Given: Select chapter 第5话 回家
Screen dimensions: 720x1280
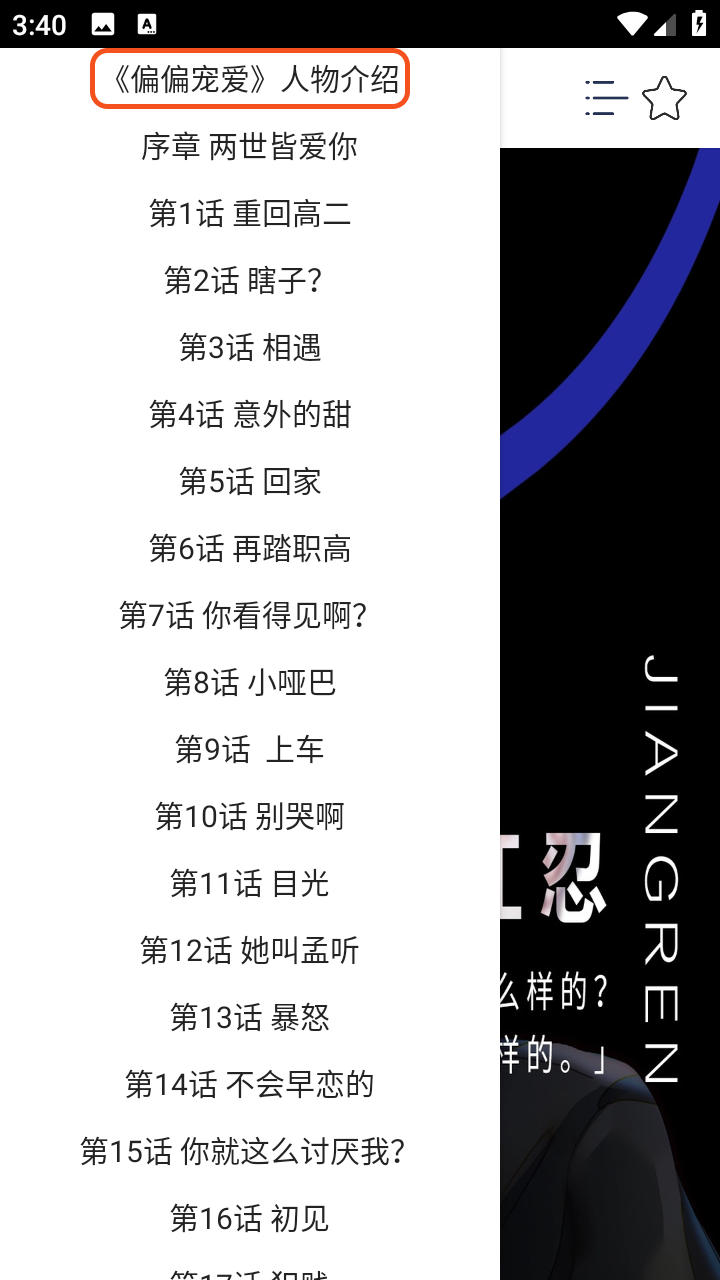Looking at the screenshot, I should coord(250,482).
